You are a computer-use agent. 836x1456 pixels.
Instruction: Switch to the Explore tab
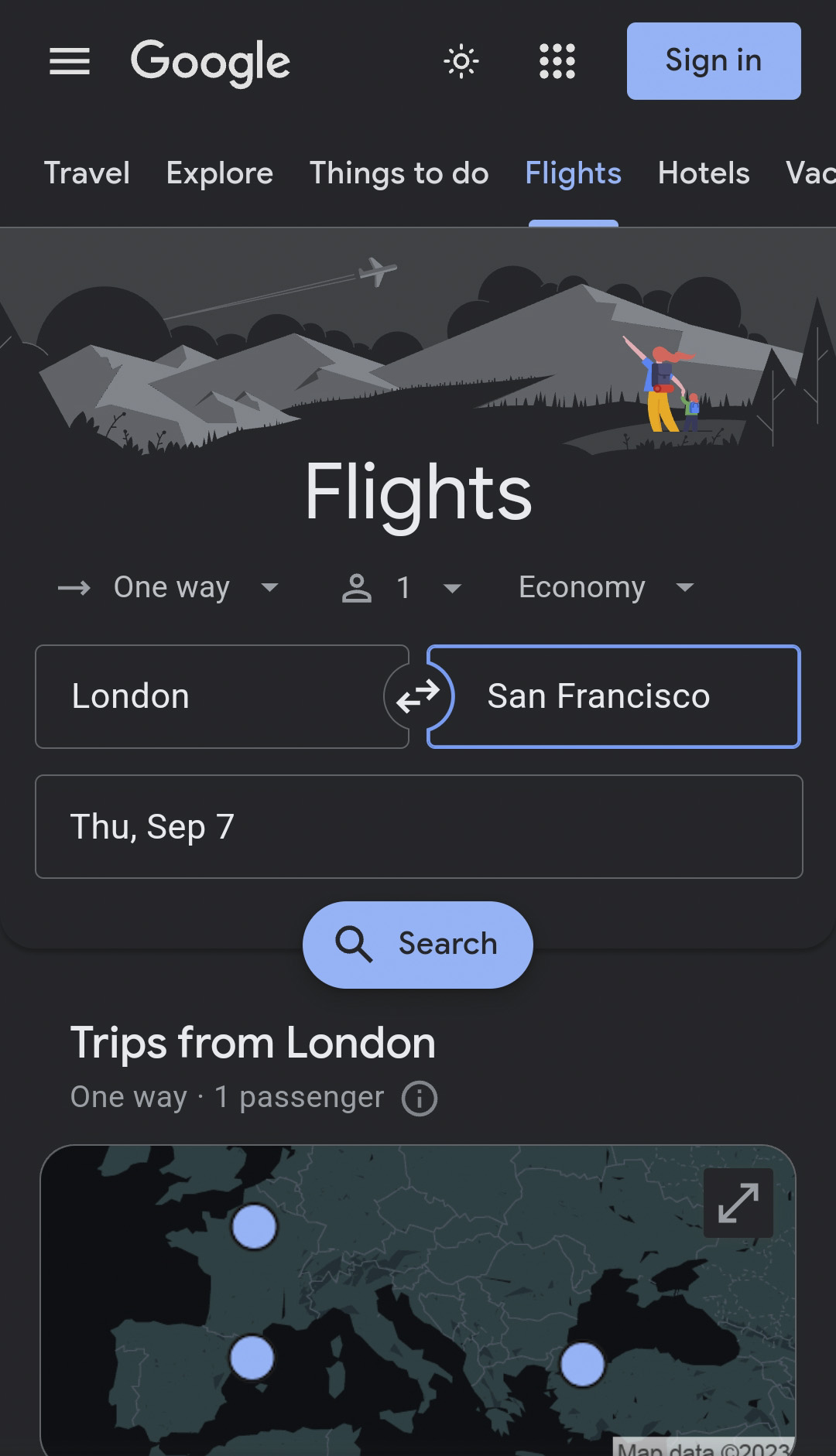tap(220, 173)
